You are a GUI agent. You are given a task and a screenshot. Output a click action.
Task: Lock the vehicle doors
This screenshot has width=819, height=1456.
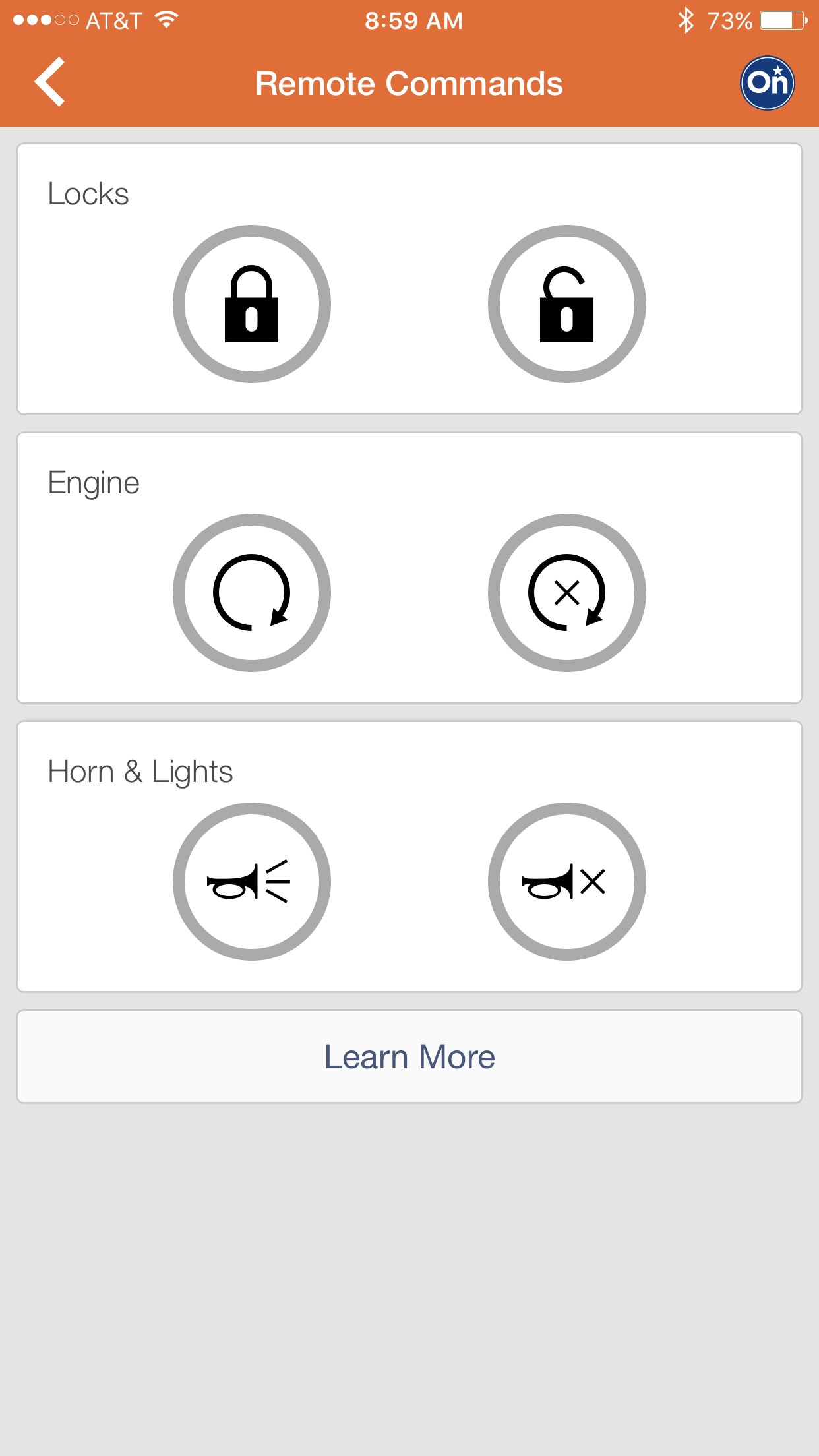tap(252, 304)
